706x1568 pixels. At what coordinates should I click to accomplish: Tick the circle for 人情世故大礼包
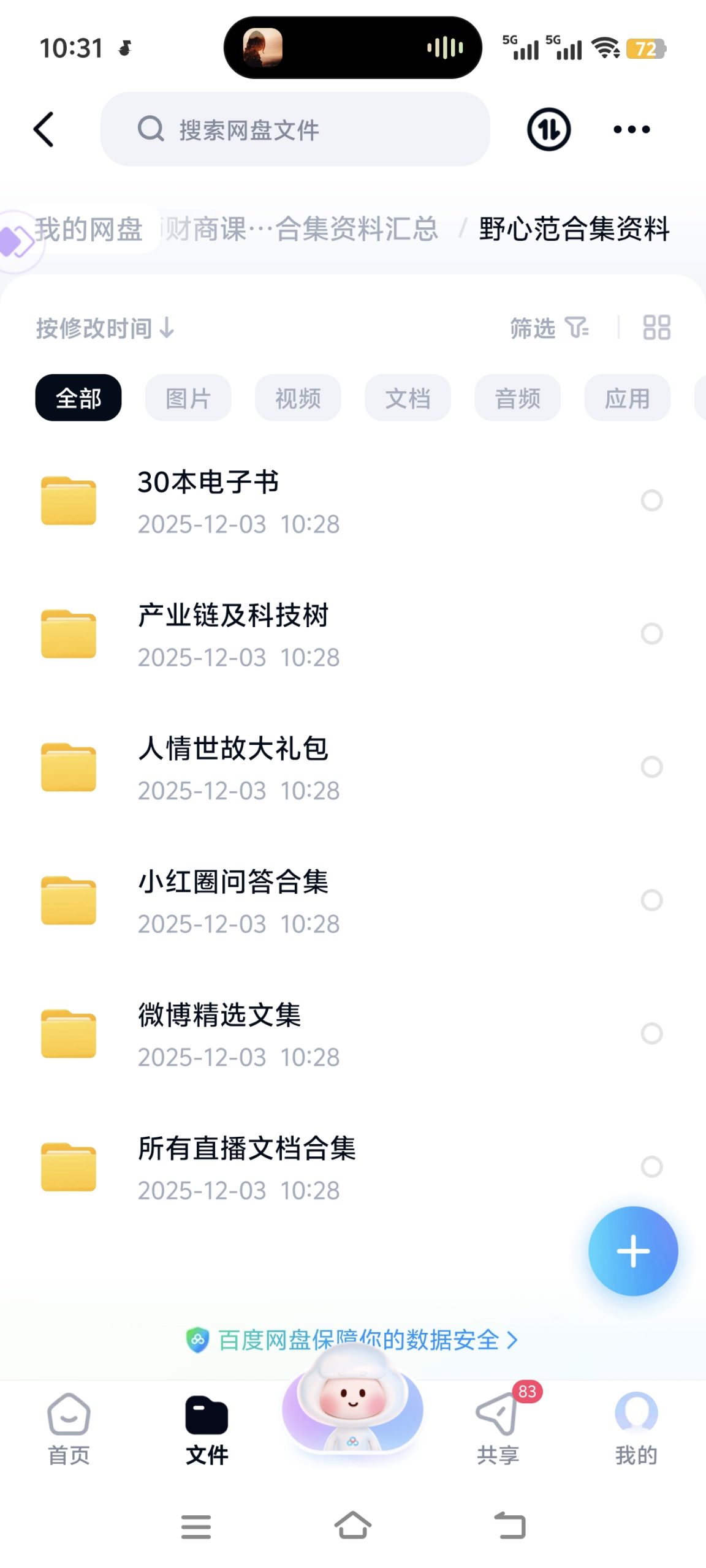(651, 767)
